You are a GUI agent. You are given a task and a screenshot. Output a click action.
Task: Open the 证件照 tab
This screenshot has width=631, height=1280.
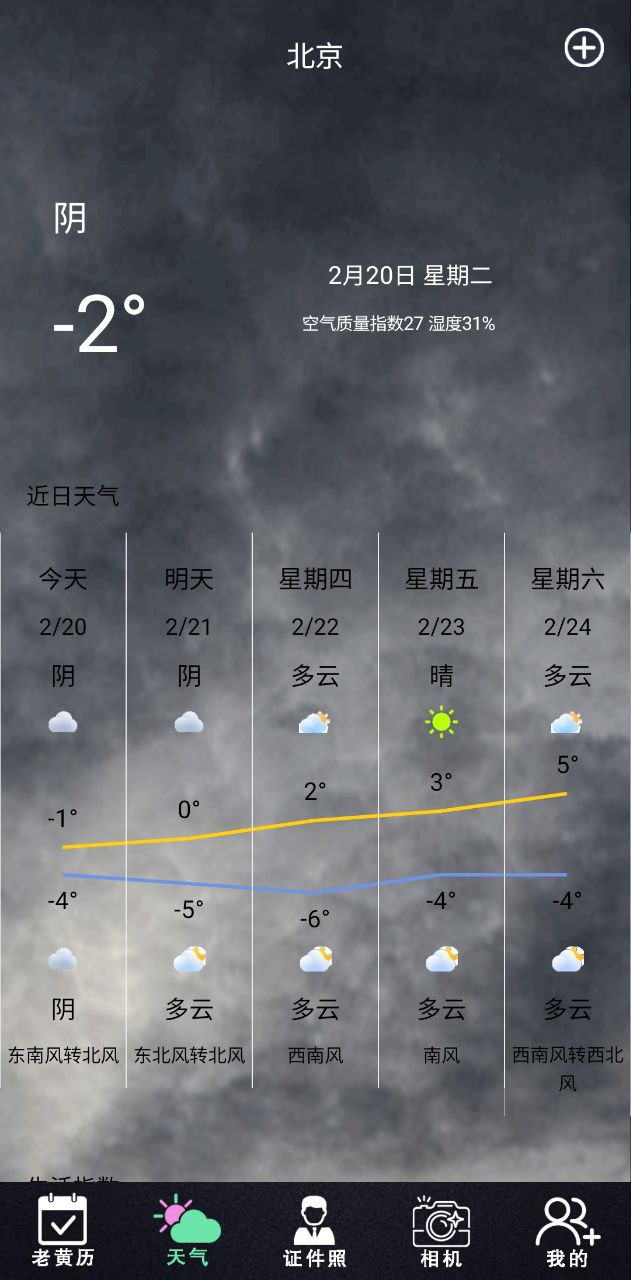point(315,1231)
